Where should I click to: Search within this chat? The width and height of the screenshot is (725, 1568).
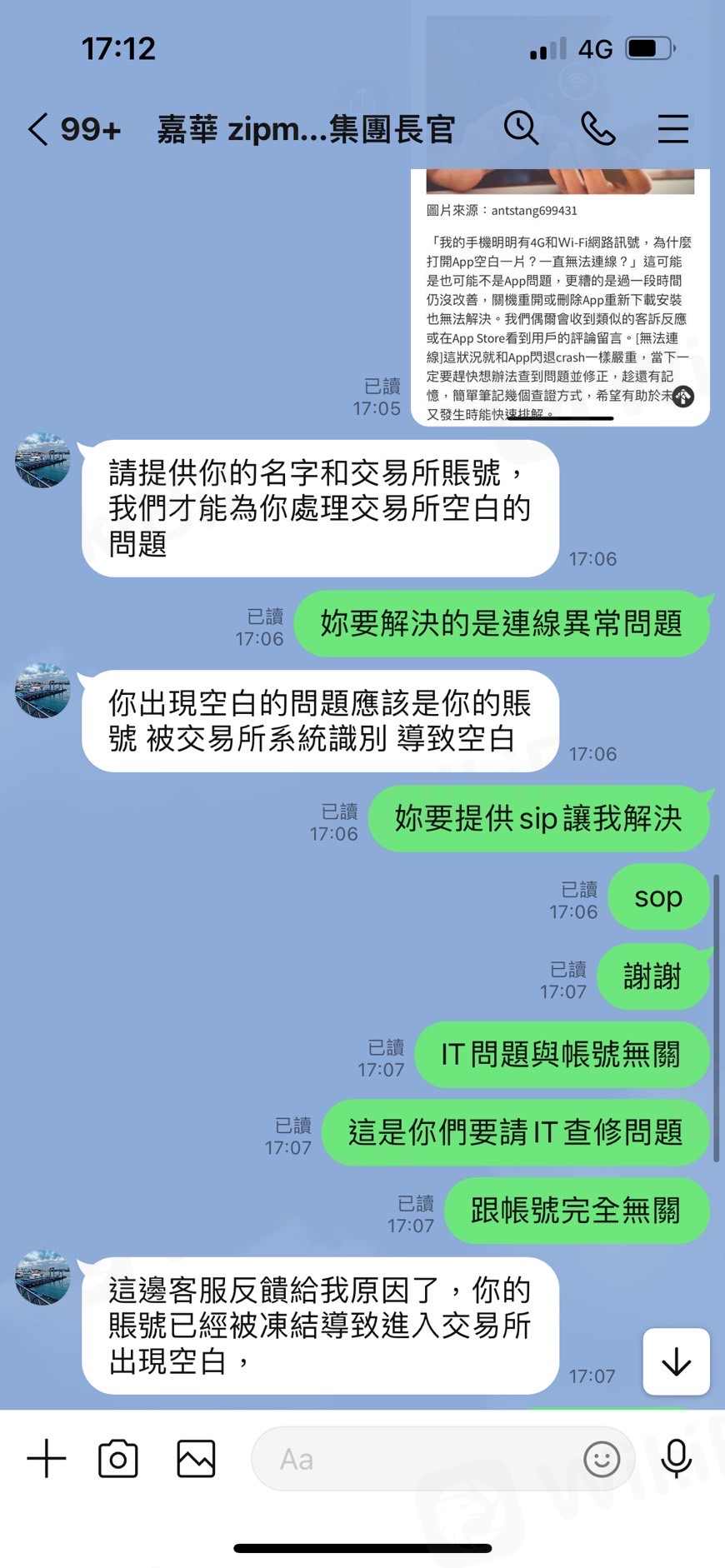coord(521,128)
